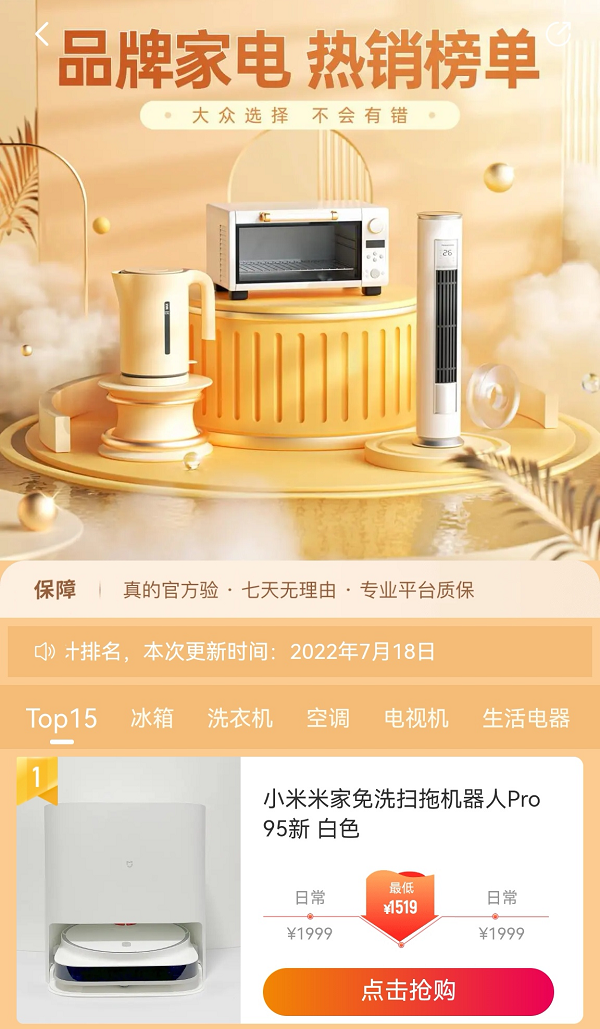This screenshot has height=1029, width=600.
Task: Open the 洗衣机 category tab
Action: pos(240,718)
